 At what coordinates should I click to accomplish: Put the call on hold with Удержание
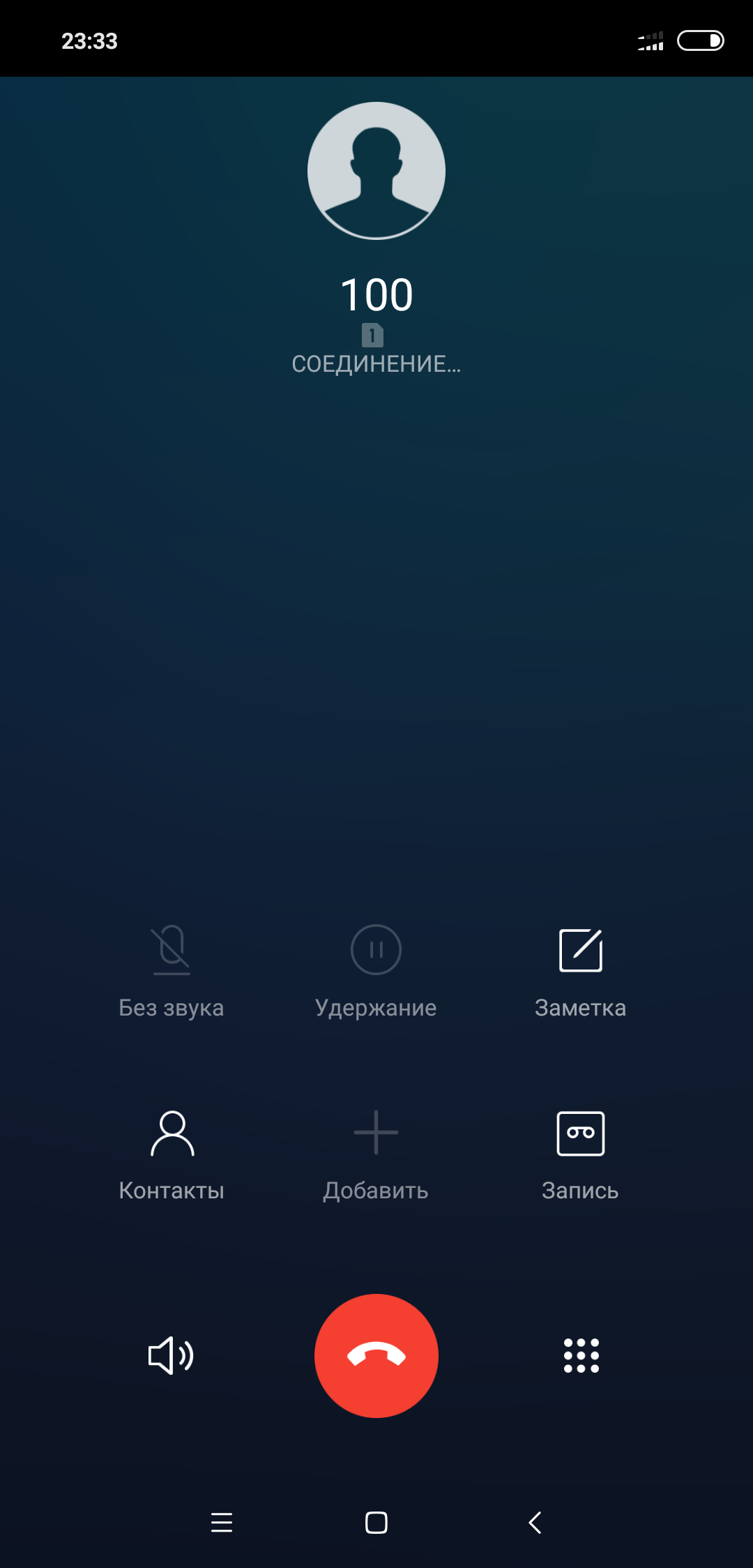[376, 951]
